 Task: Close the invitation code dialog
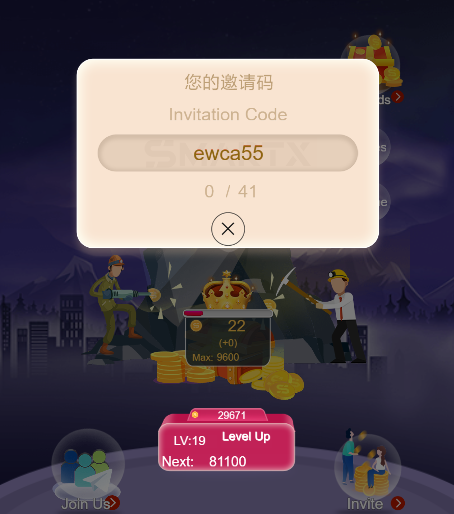[228, 229]
